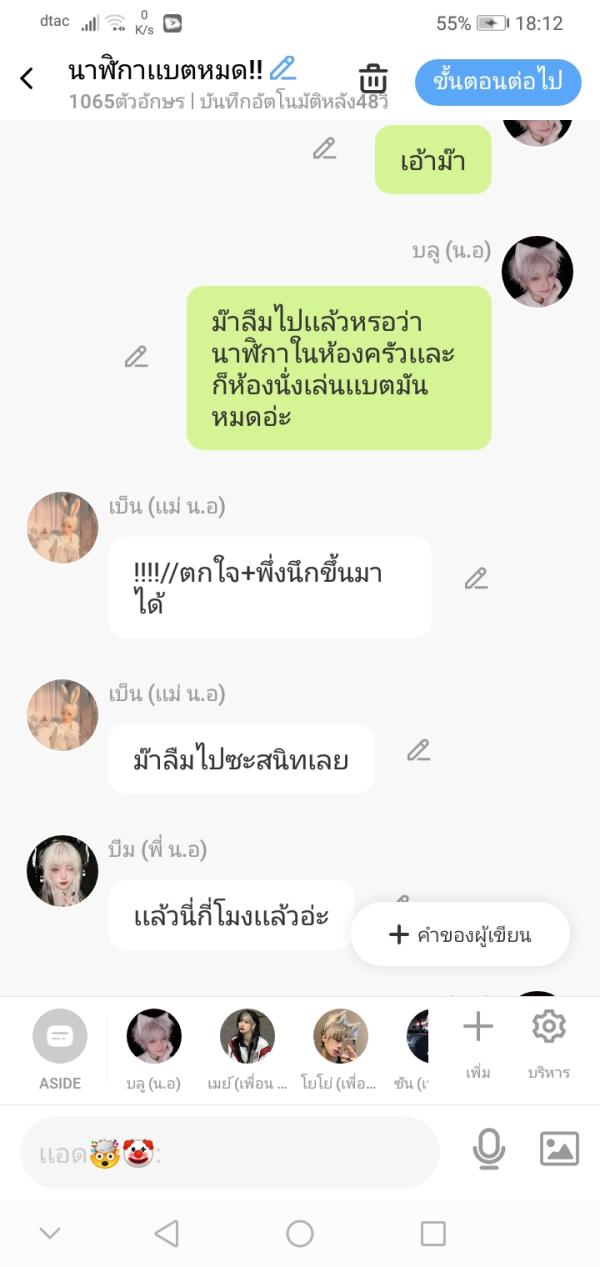This screenshot has height=1267, width=600.
Task: Start voice input with the microphone
Action: [488, 1149]
